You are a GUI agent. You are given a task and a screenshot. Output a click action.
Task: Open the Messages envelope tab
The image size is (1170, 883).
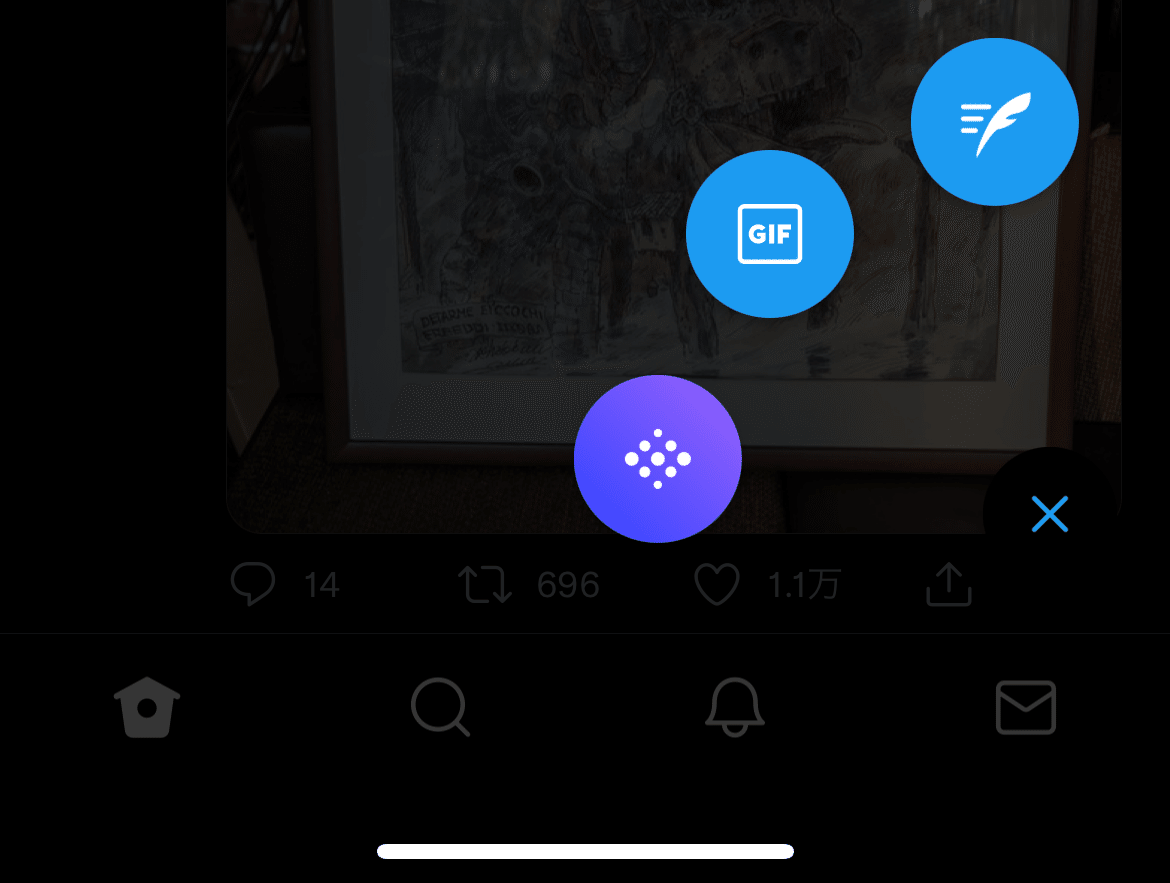[x=1026, y=708]
